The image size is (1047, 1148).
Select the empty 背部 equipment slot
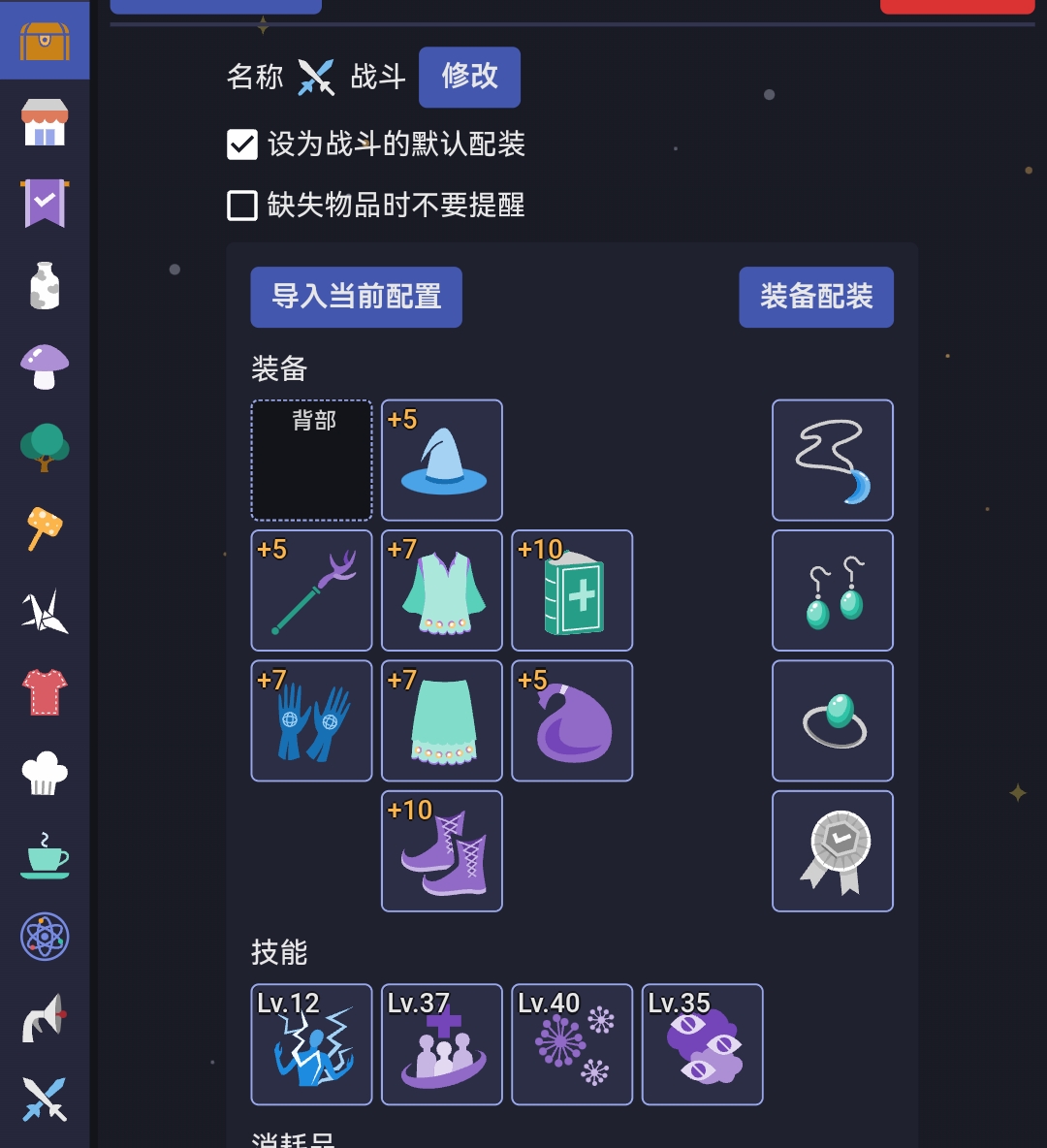coord(312,460)
